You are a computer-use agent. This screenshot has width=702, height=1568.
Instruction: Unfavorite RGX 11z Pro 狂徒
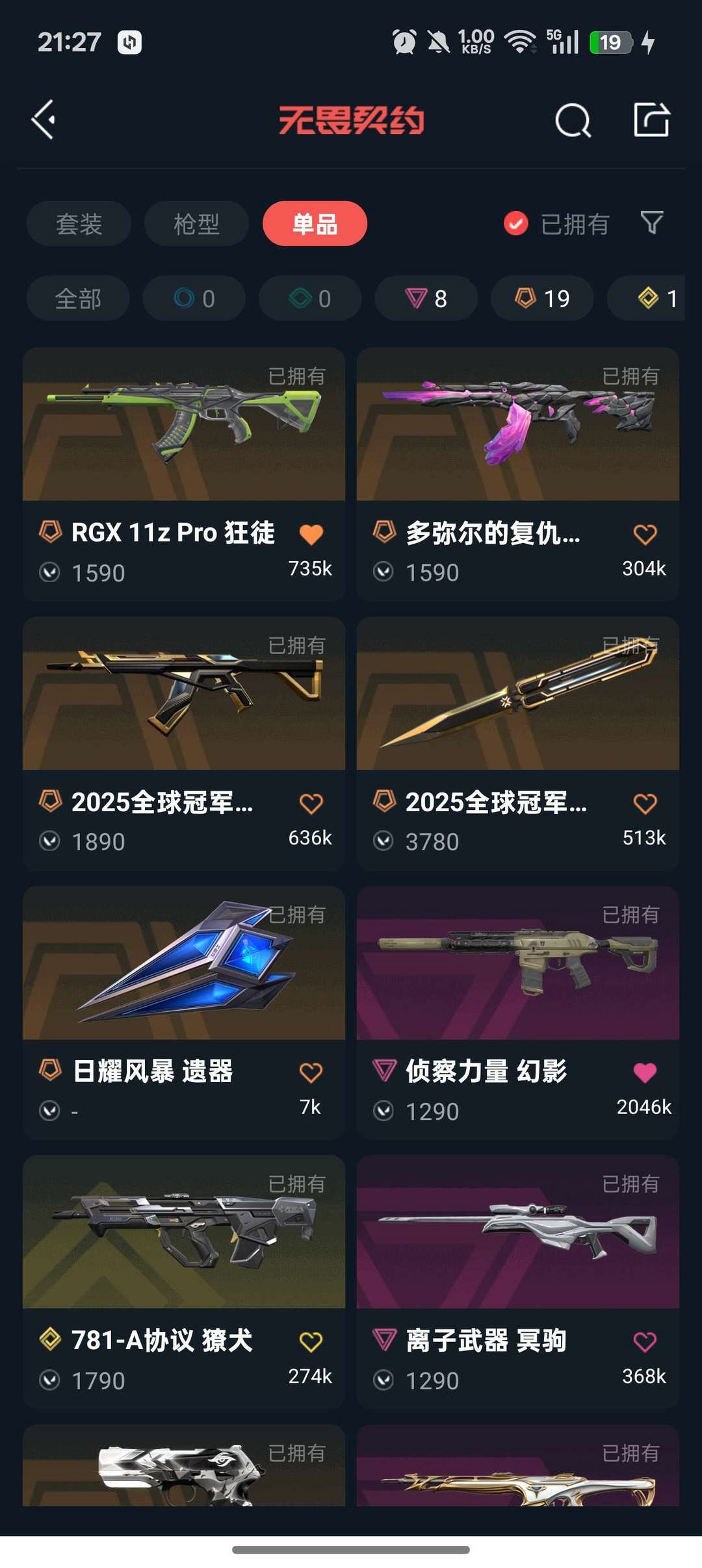coord(311,532)
